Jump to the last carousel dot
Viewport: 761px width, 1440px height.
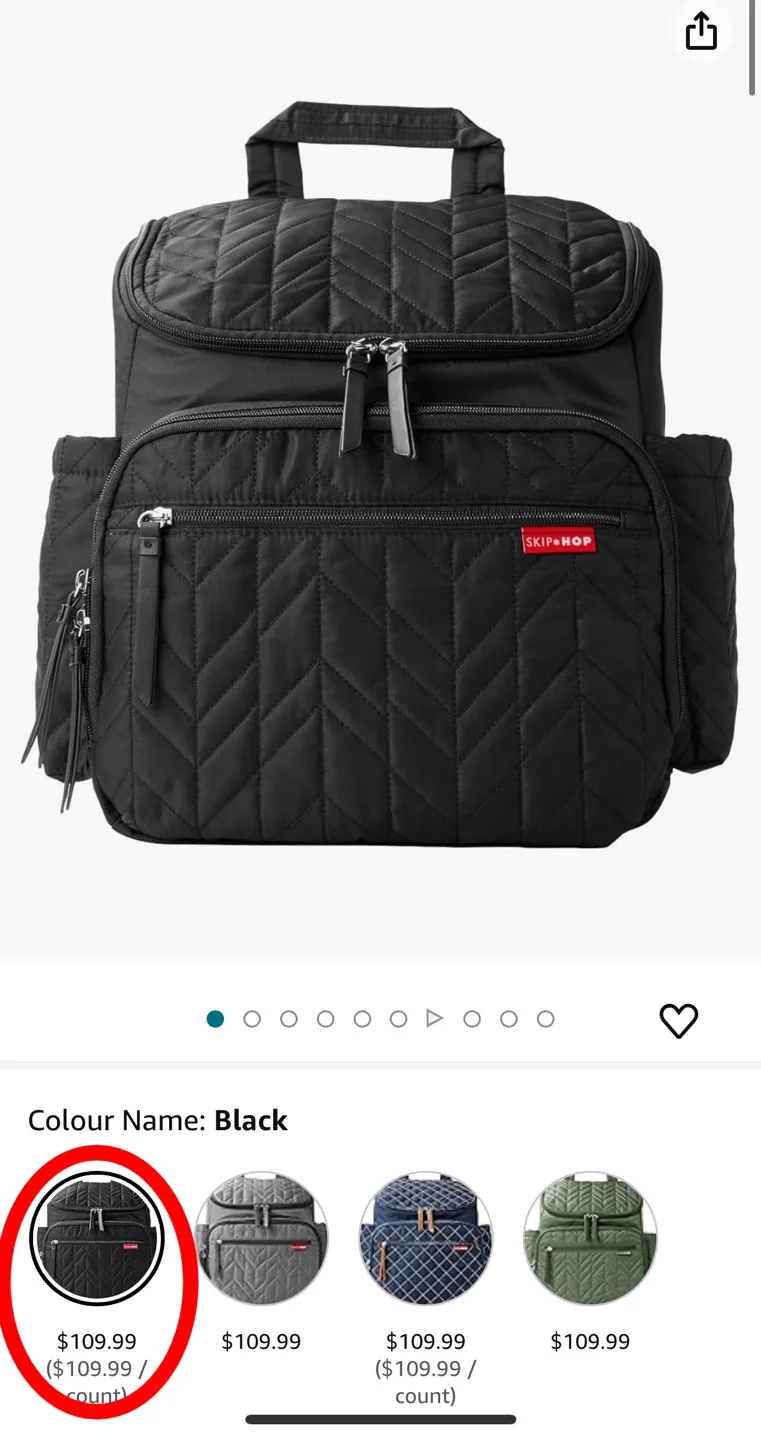click(546, 1019)
